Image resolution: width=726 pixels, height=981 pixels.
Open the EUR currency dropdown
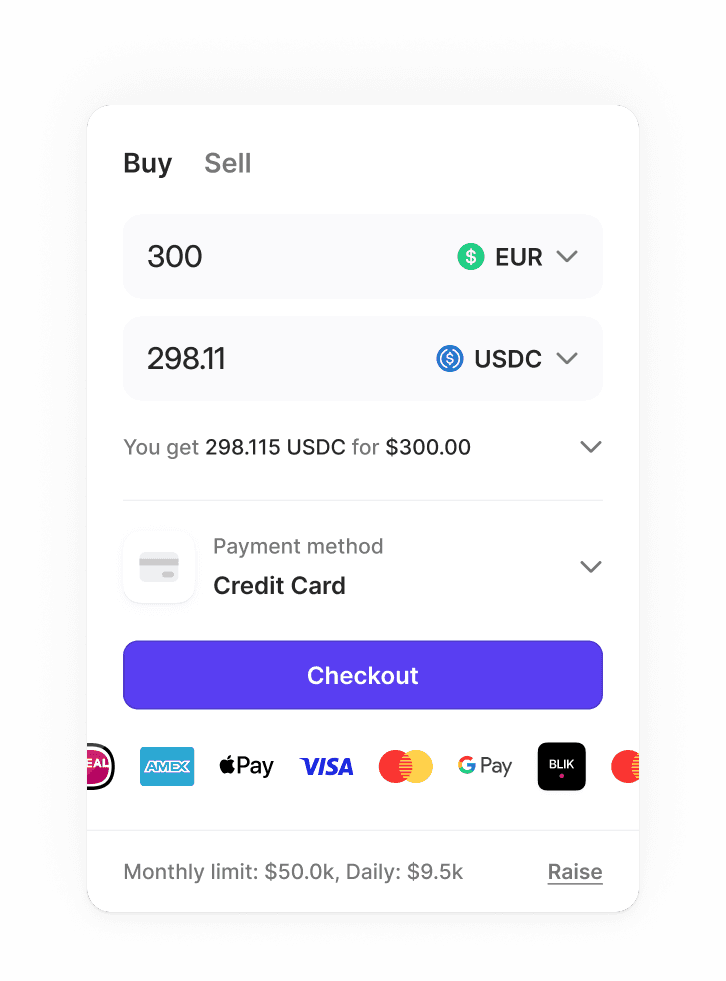click(x=518, y=257)
